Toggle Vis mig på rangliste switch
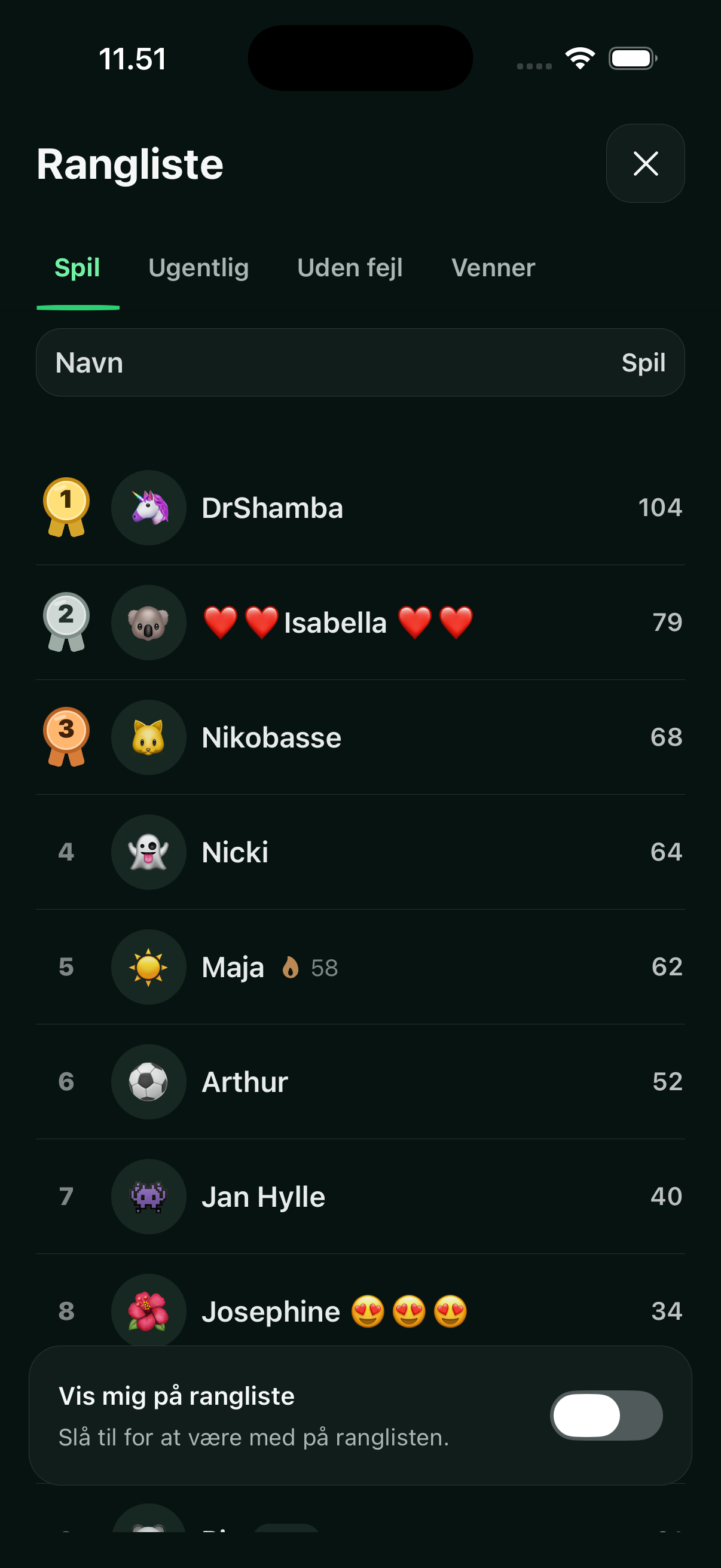The height and width of the screenshot is (1568, 721). click(606, 1416)
